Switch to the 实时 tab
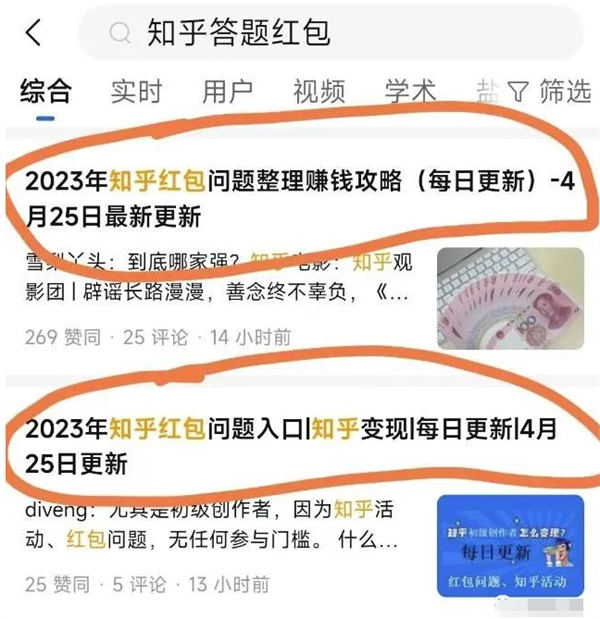The height and width of the screenshot is (619, 600). point(136,92)
